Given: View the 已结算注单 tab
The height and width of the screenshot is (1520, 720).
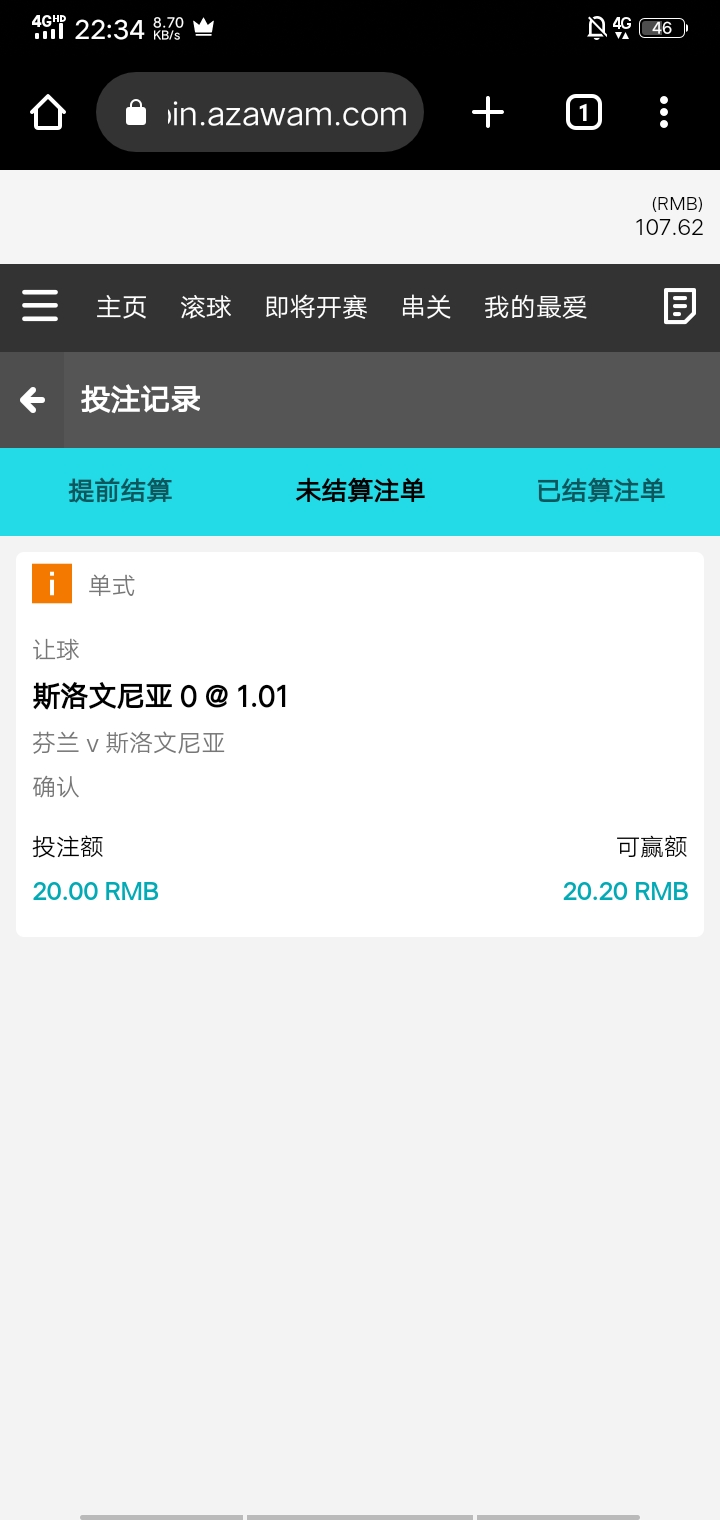Looking at the screenshot, I should (601, 491).
